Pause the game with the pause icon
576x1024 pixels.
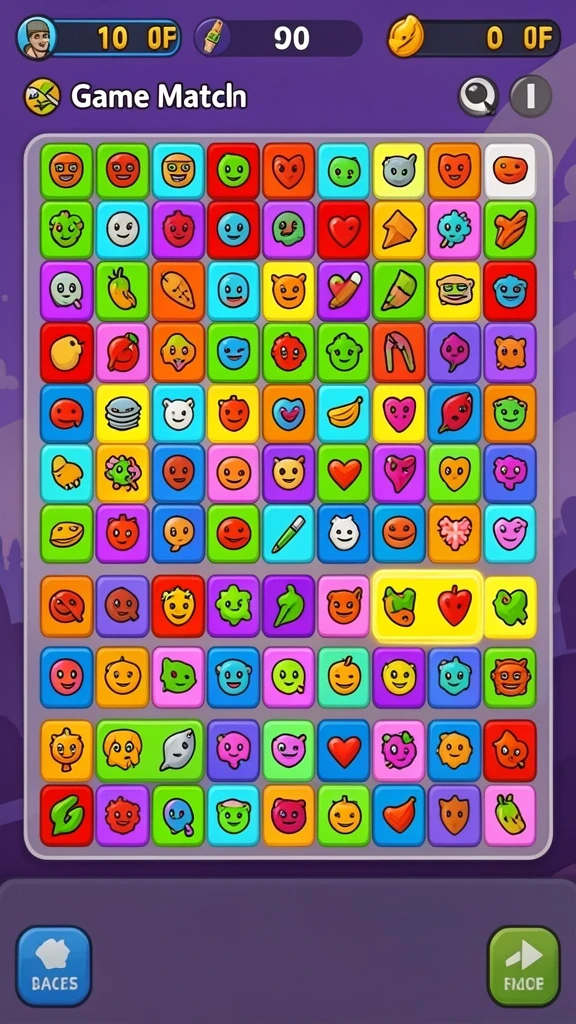(x=530, y=97)
